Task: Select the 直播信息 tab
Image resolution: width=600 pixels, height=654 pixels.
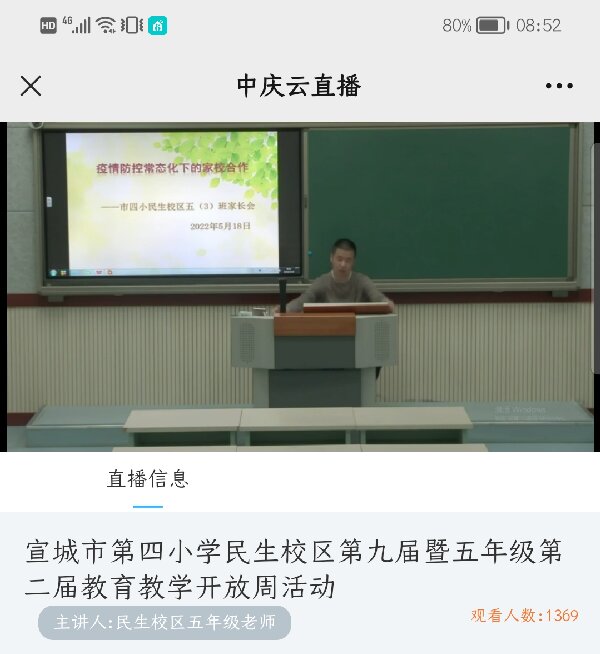Action: pos(148,479)
